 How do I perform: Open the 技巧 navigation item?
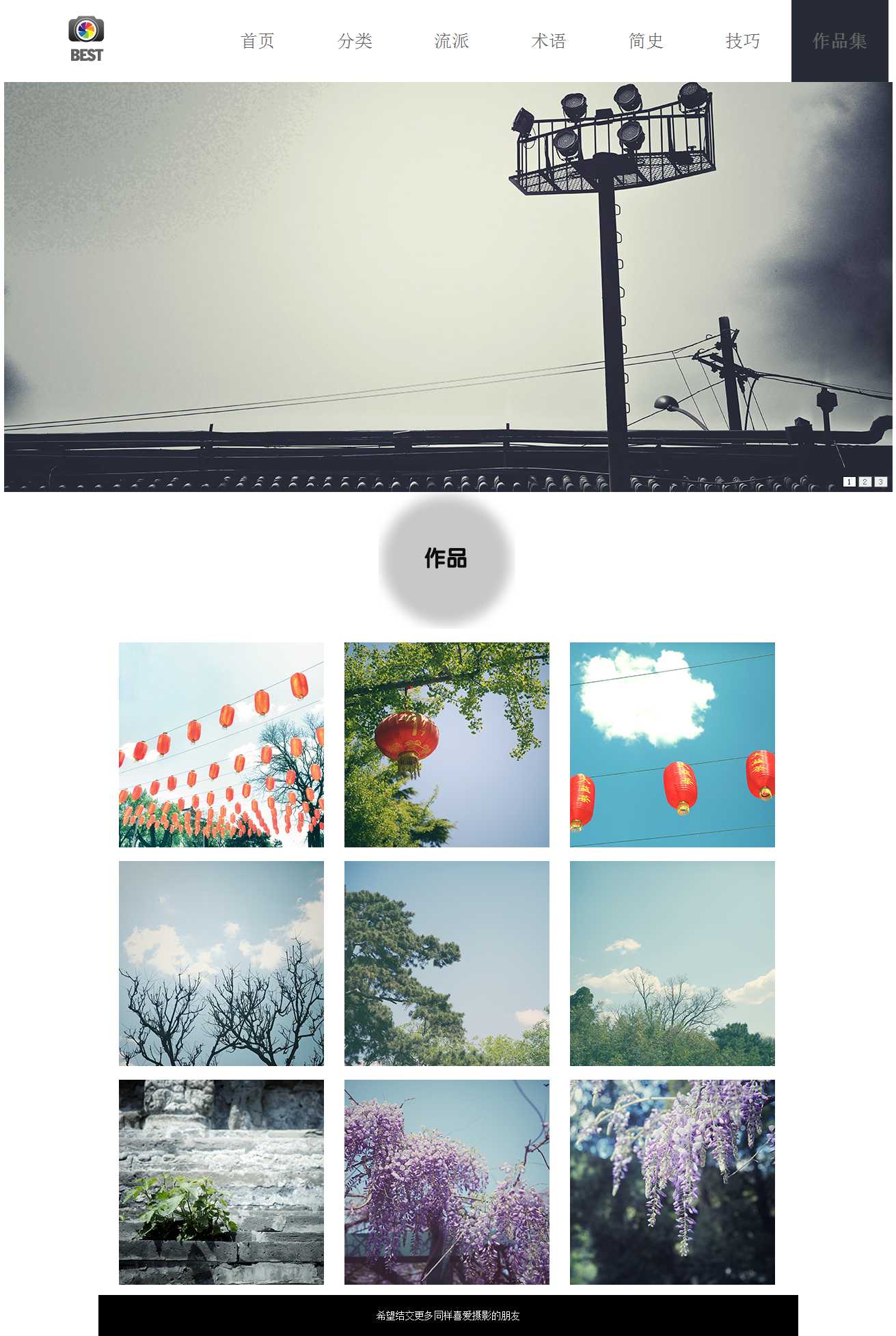pyautogui.click(x=743, y=41)
